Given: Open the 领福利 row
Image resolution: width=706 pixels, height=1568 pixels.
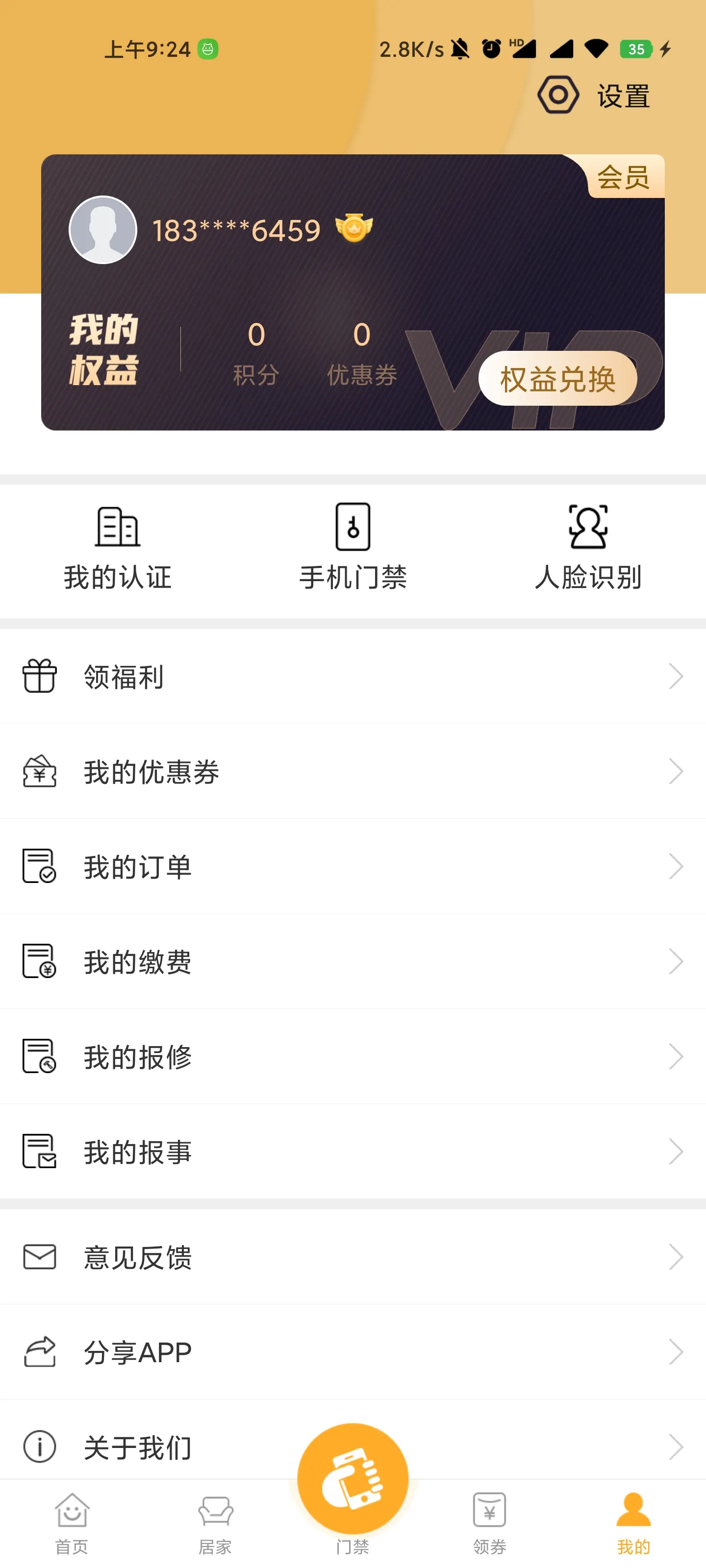Looking at the screenshot, I should click(x=353, y=676).
